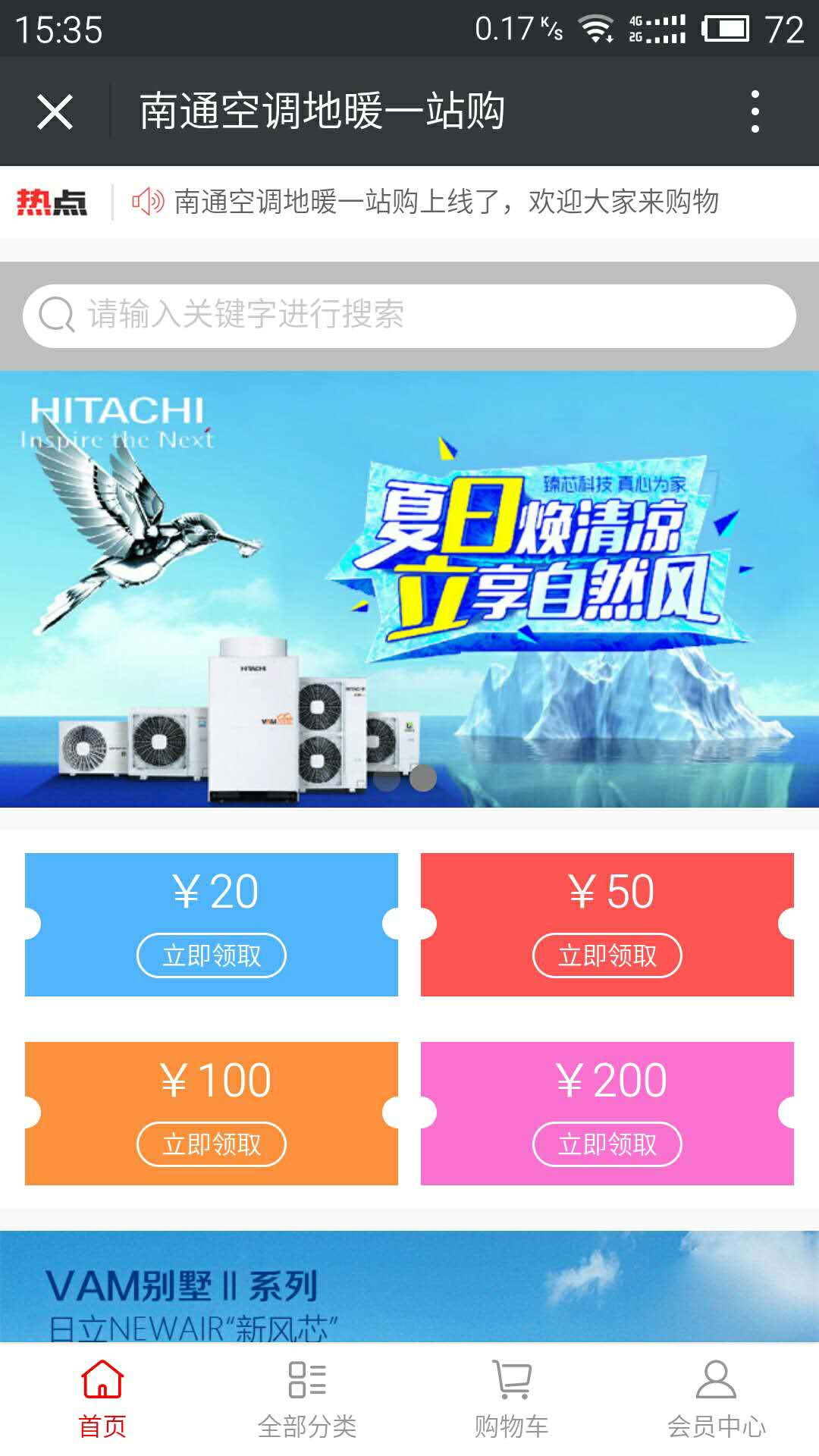Claim the ¥20 coupon via 立即领取
Screen dimensions: 819x1456
tap(211, 955)
